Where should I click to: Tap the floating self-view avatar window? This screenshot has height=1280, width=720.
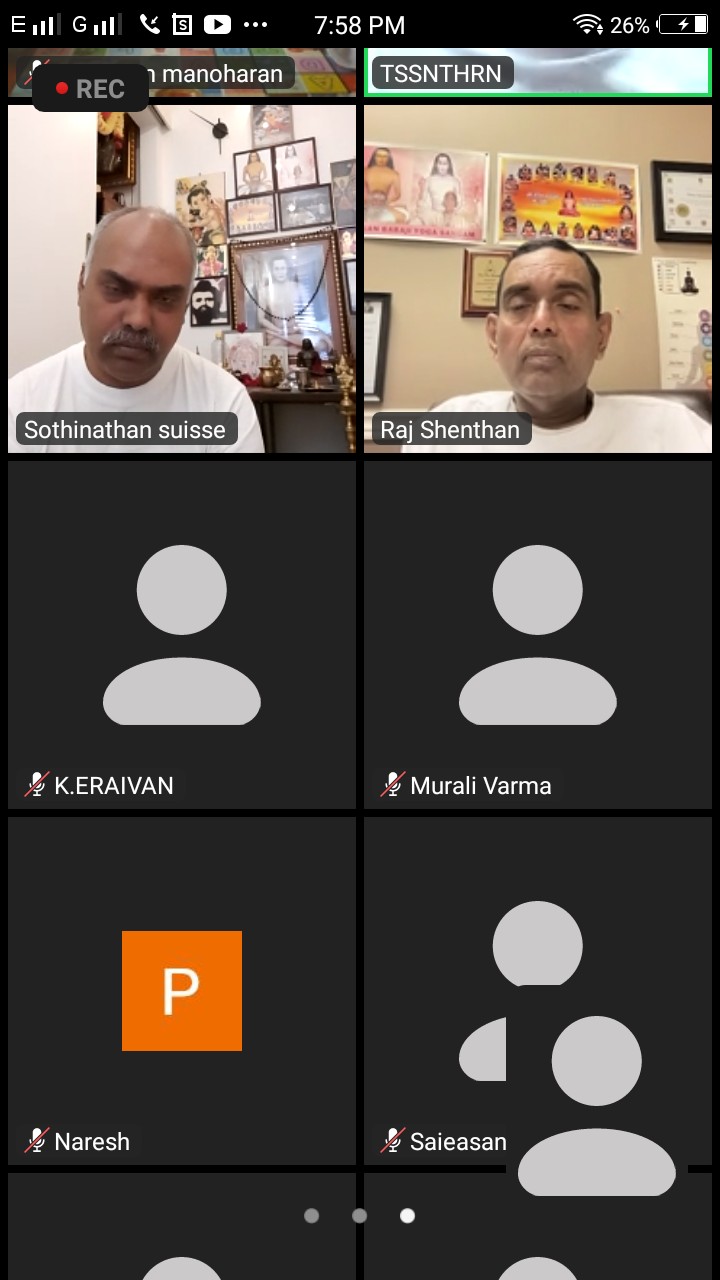pyautogui.click(x=597, y=1090)
